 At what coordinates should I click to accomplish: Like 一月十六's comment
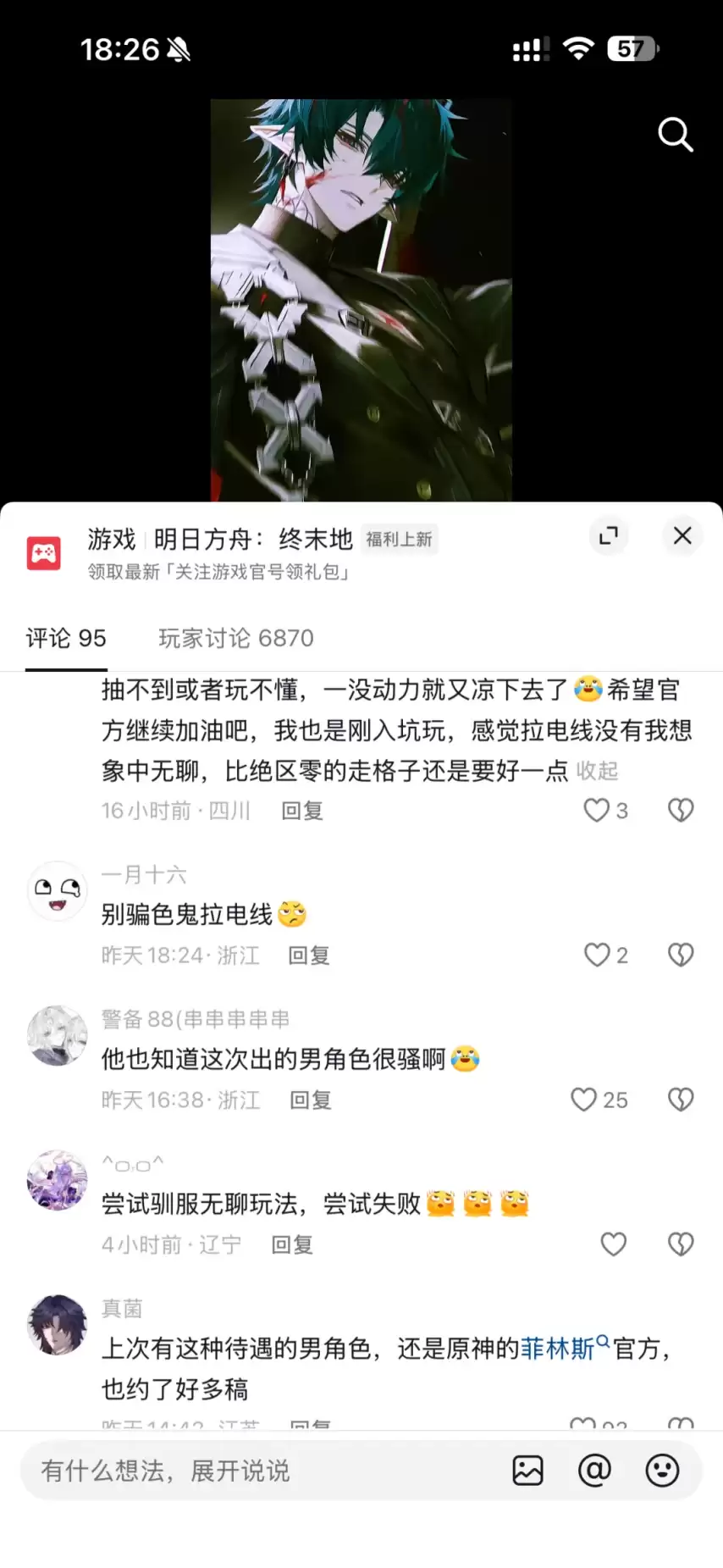[605, 956]
